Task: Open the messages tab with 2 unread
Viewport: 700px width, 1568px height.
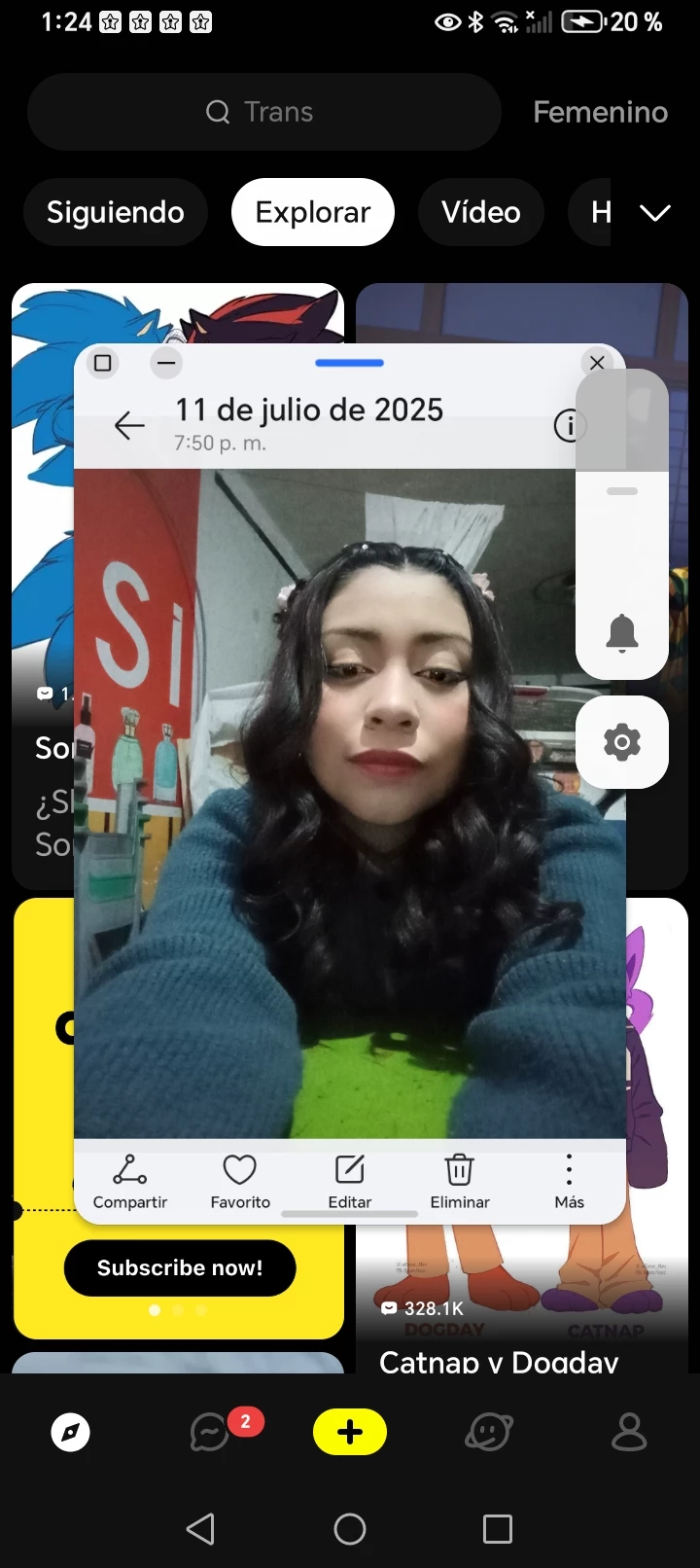Action: coord(212,1432)
